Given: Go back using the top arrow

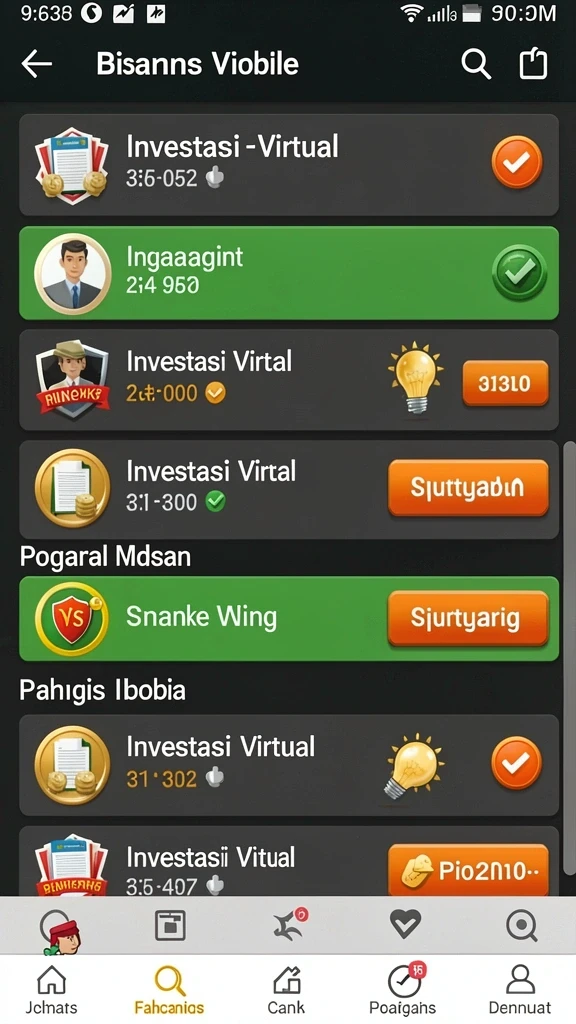Looking at the screenshot, I should click(37, 64).
